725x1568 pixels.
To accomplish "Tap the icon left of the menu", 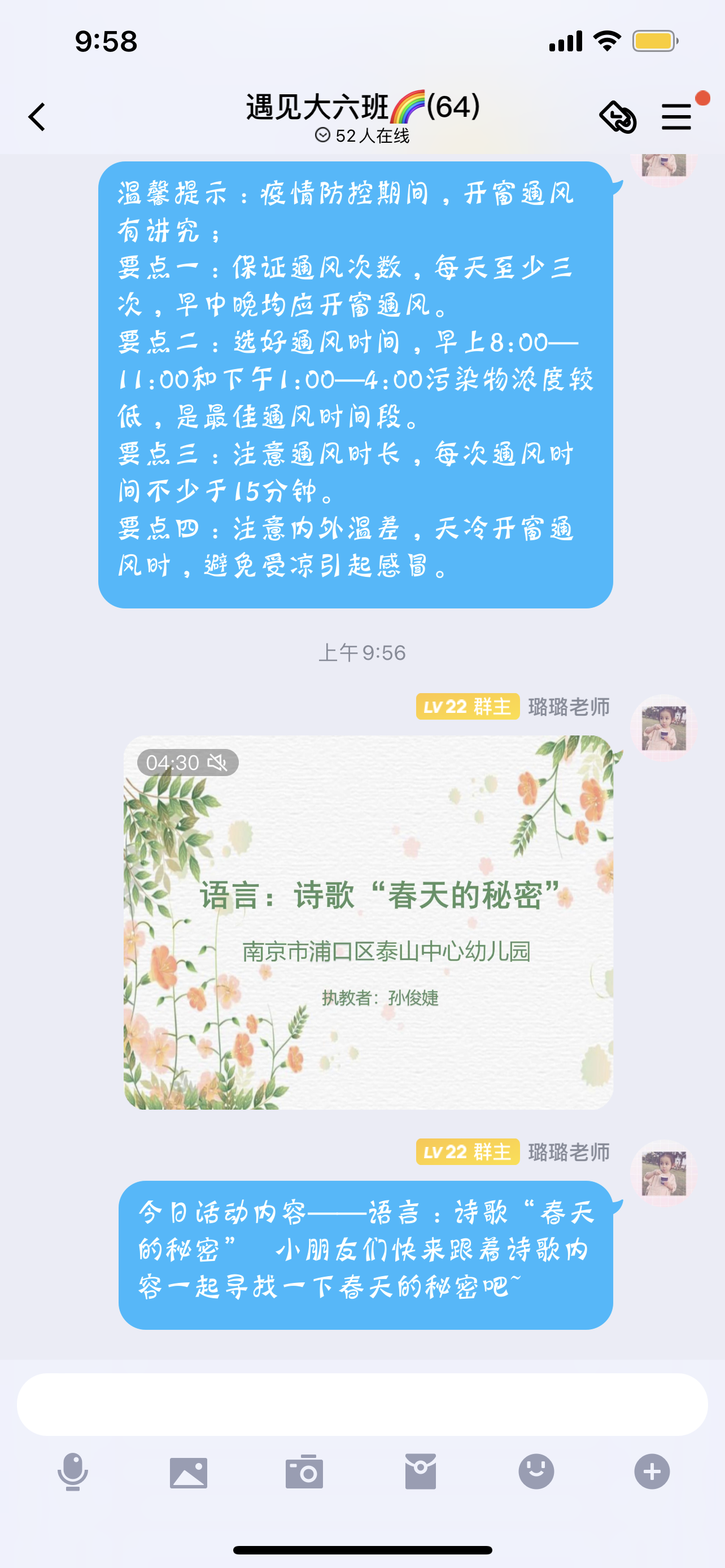I will point(618,116).
